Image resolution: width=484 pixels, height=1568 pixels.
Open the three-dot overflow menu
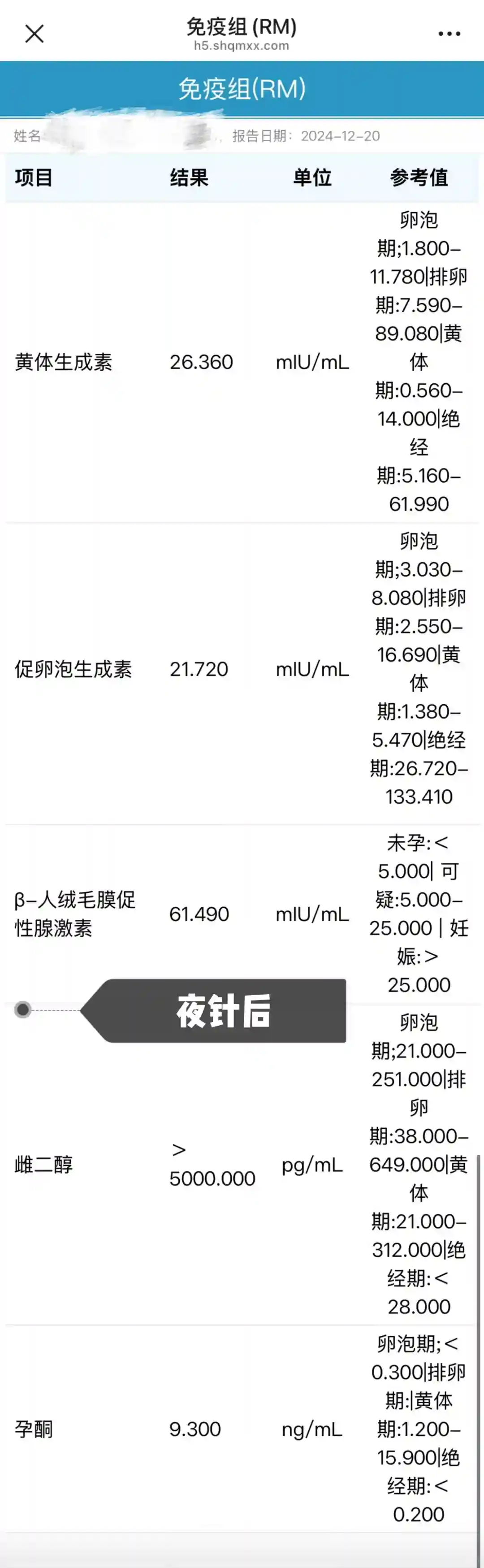[x=449, y=34]
